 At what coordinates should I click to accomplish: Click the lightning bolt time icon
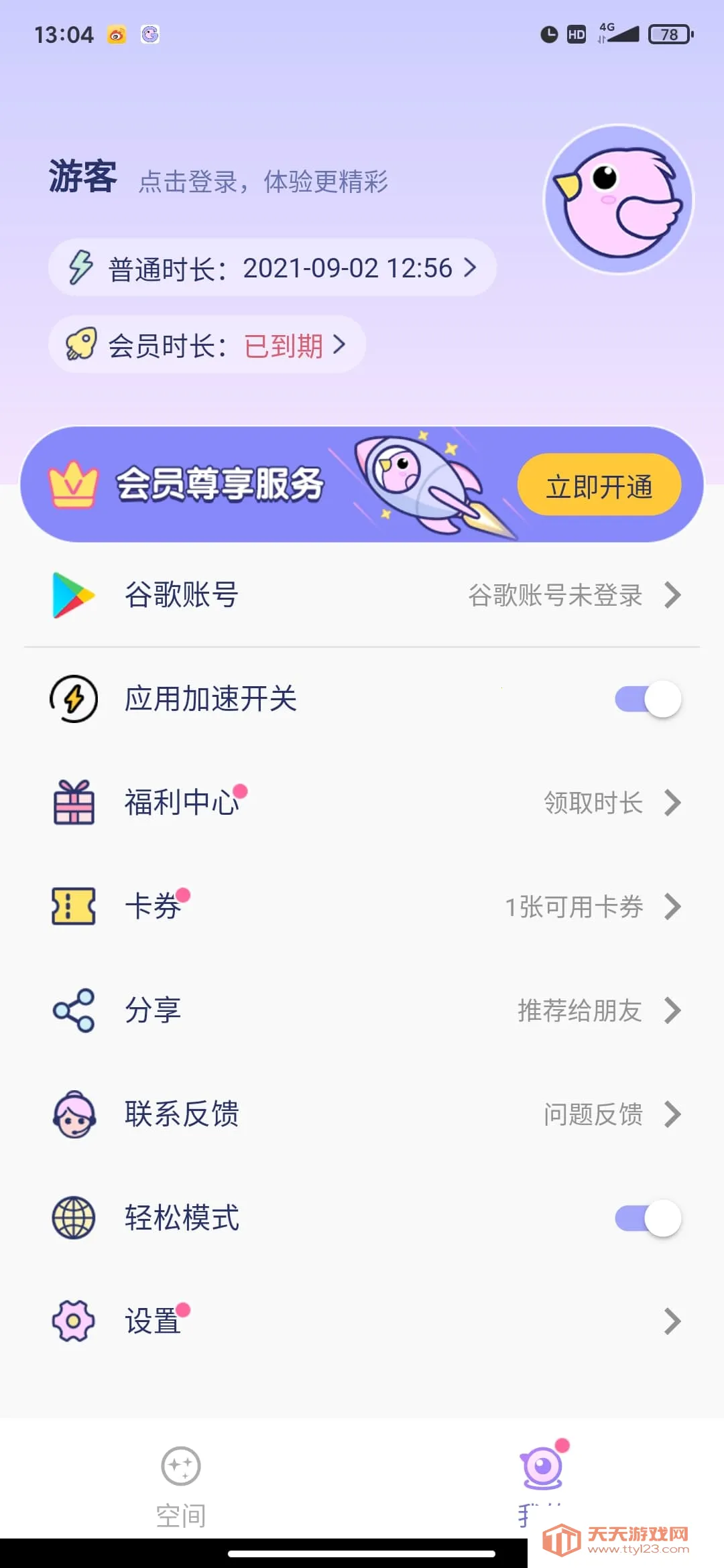point(81,267)
